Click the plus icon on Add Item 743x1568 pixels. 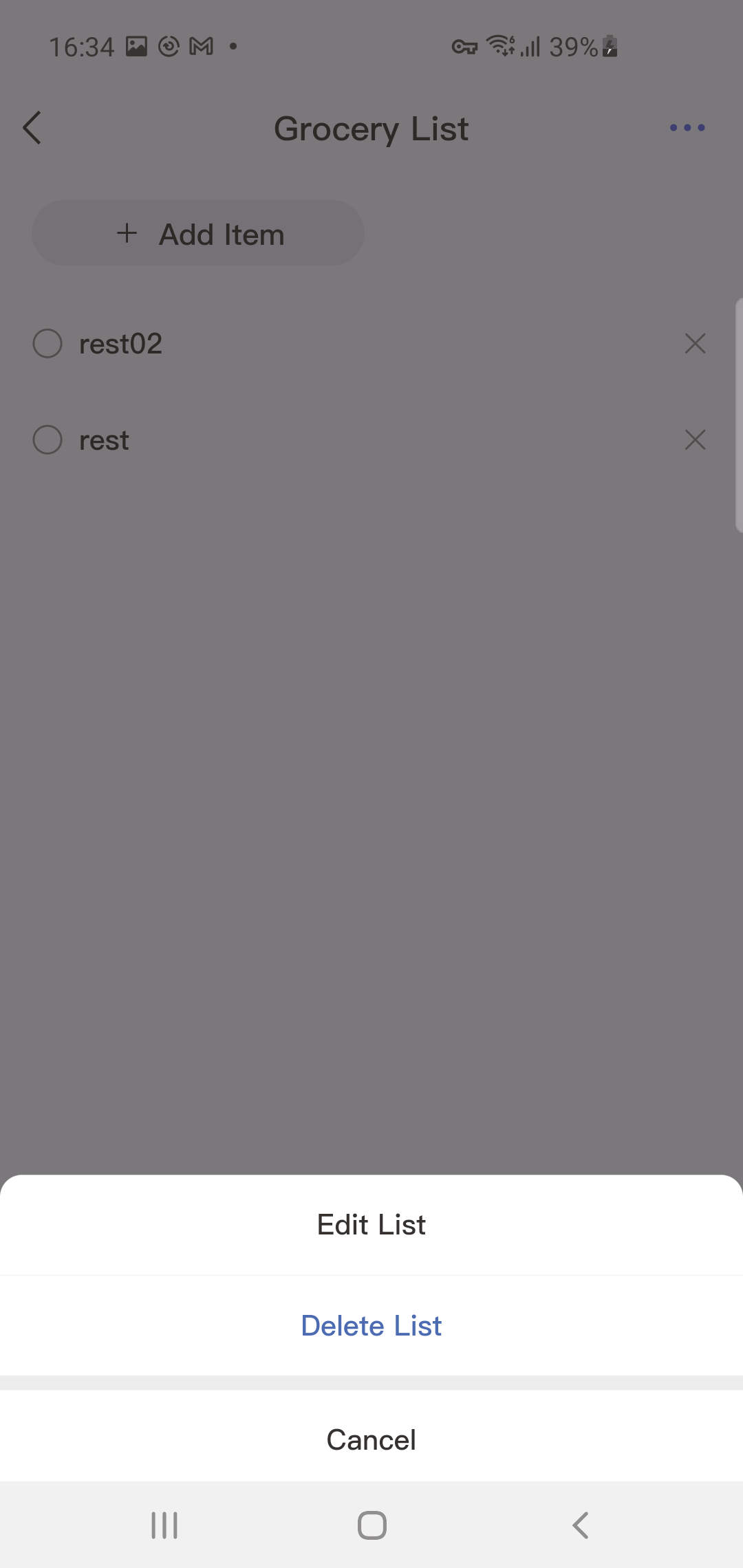[127, 233]
